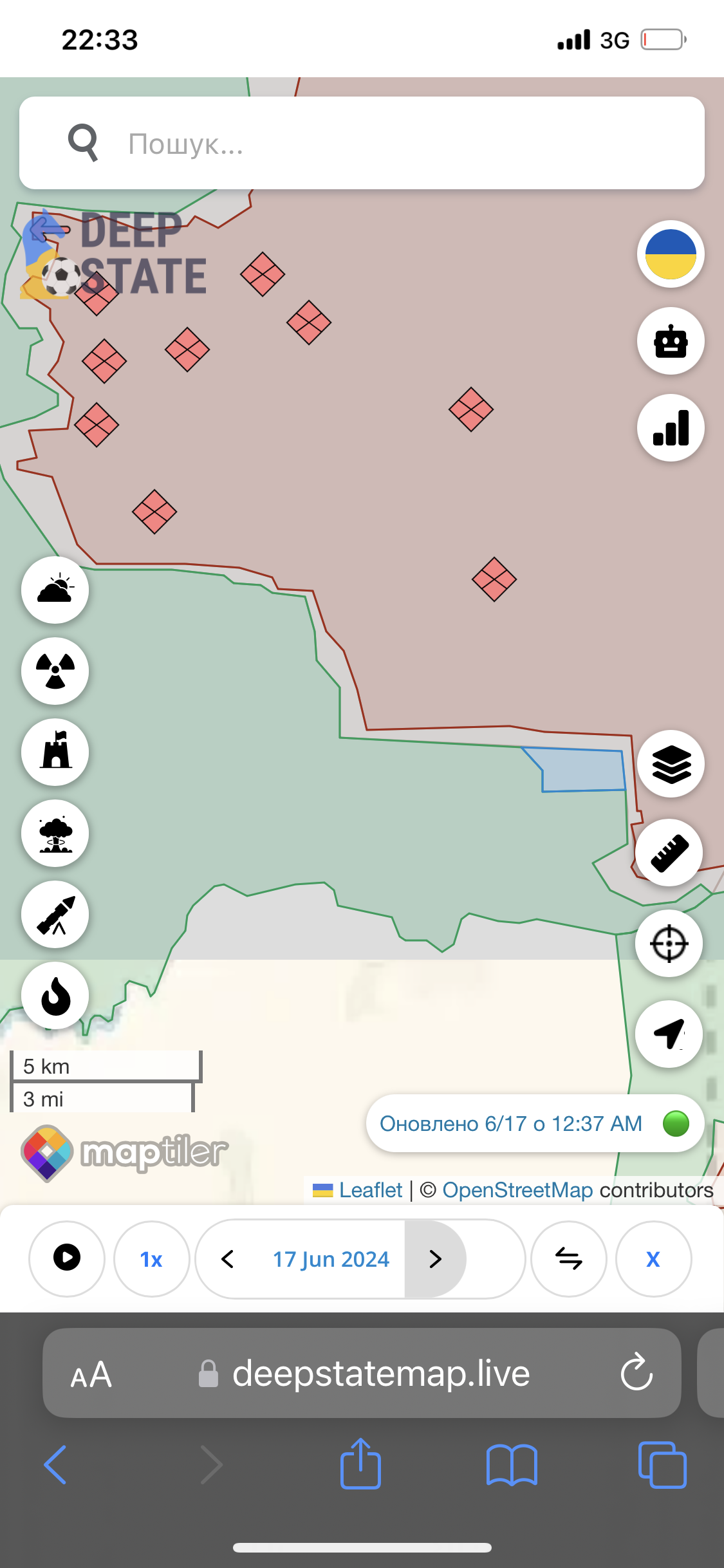Tap the crosshair target button

point(669,944)
